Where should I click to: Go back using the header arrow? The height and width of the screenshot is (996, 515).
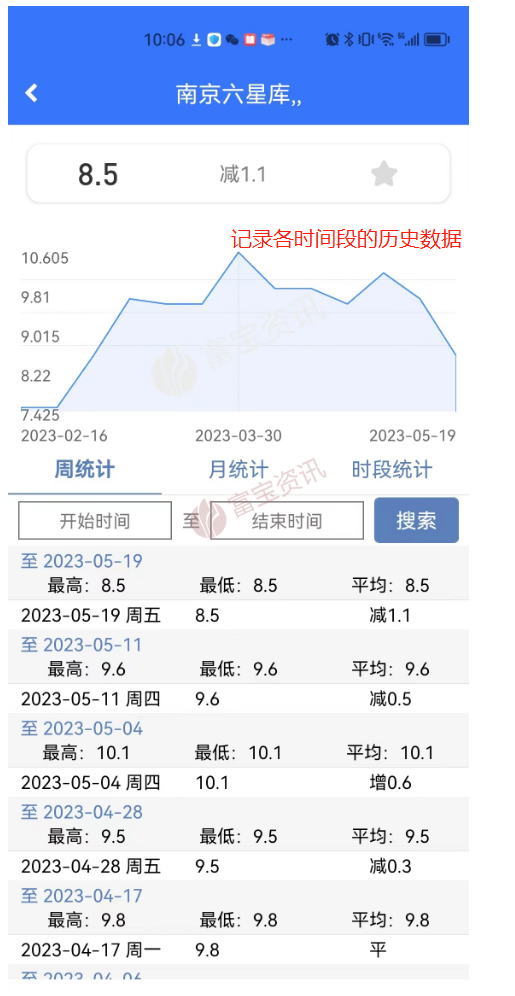pos(31,93)
